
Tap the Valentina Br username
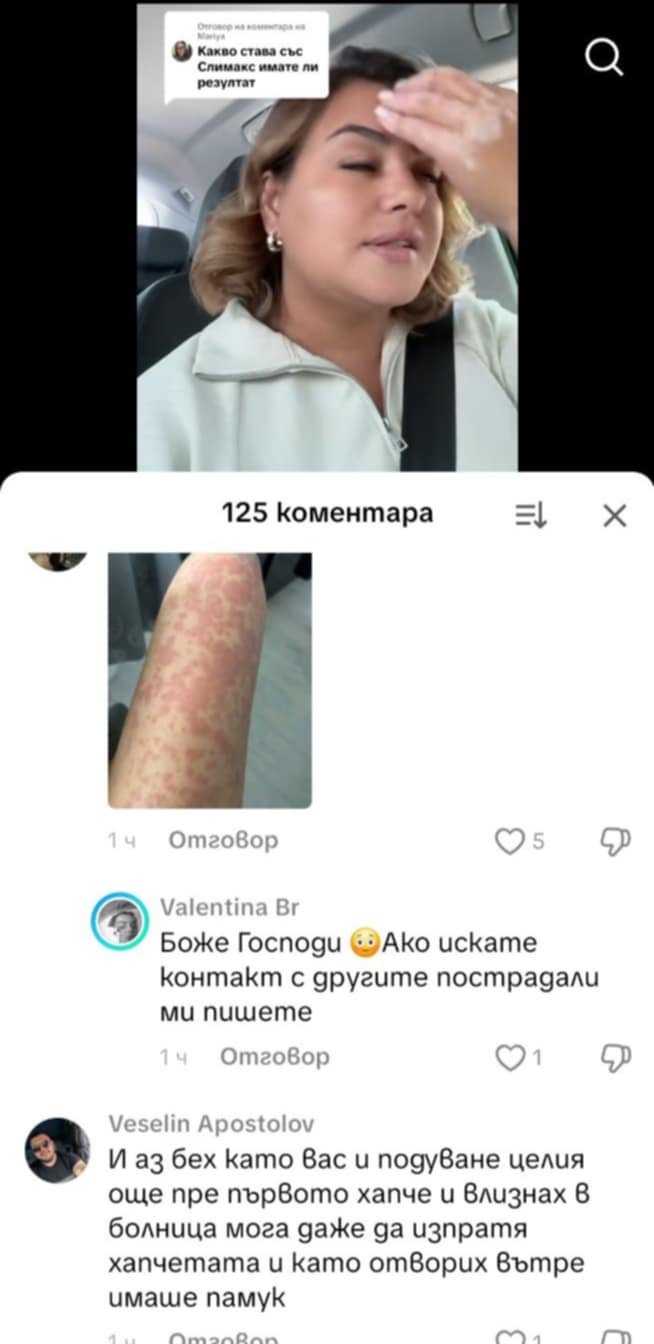coord(229,907)
